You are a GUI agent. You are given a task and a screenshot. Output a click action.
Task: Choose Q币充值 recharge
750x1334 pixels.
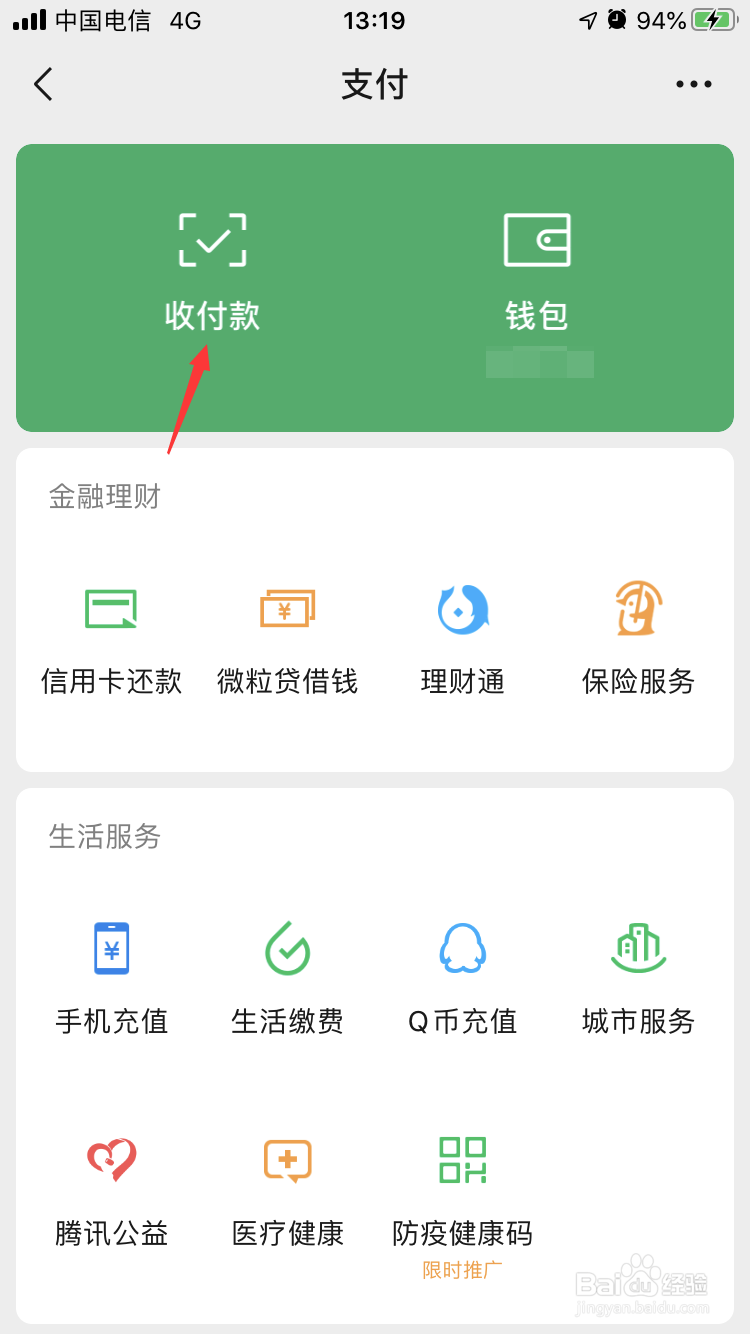coord(463,978)
